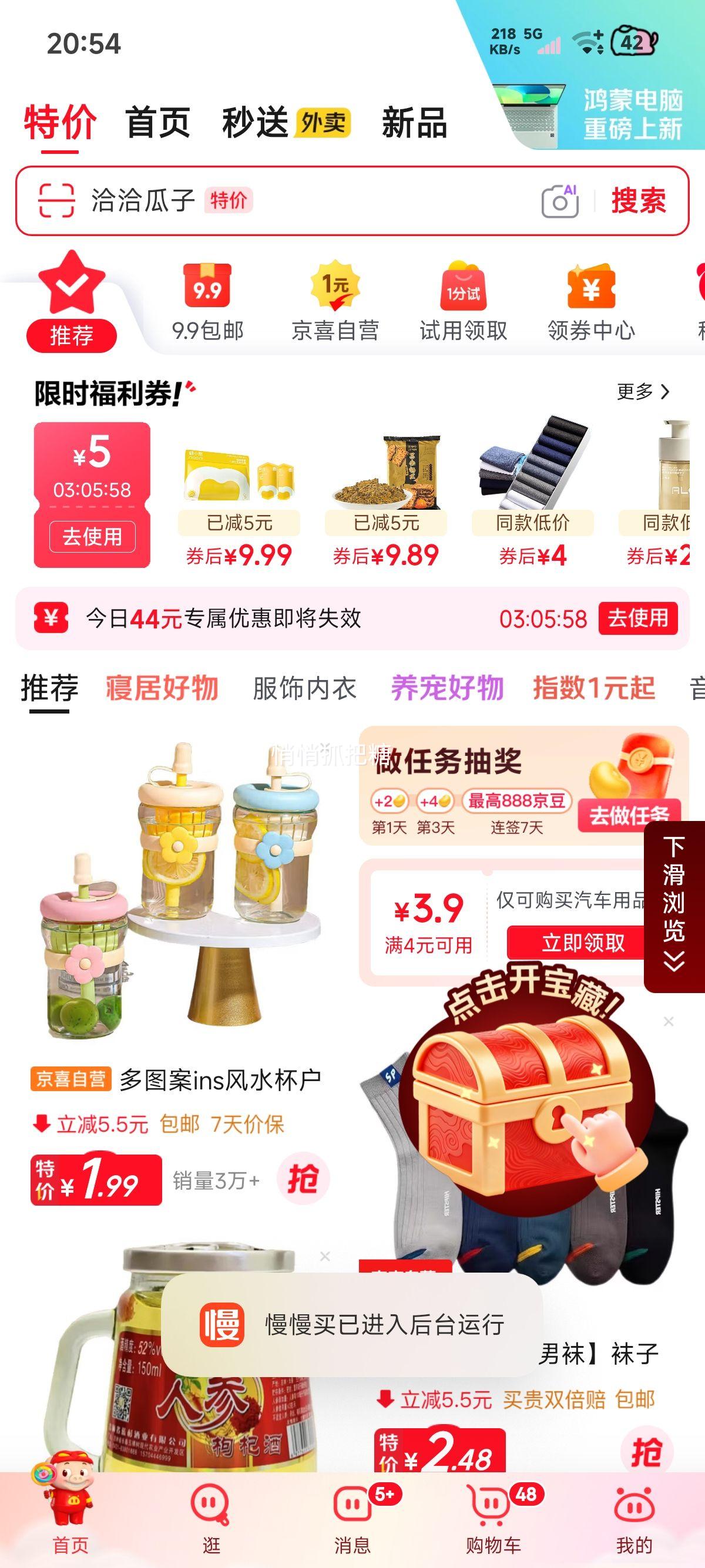Tap 去使用 on the ¥5 coupon
The width and height of the screenshot is (705, 1568).
point(93,537)
